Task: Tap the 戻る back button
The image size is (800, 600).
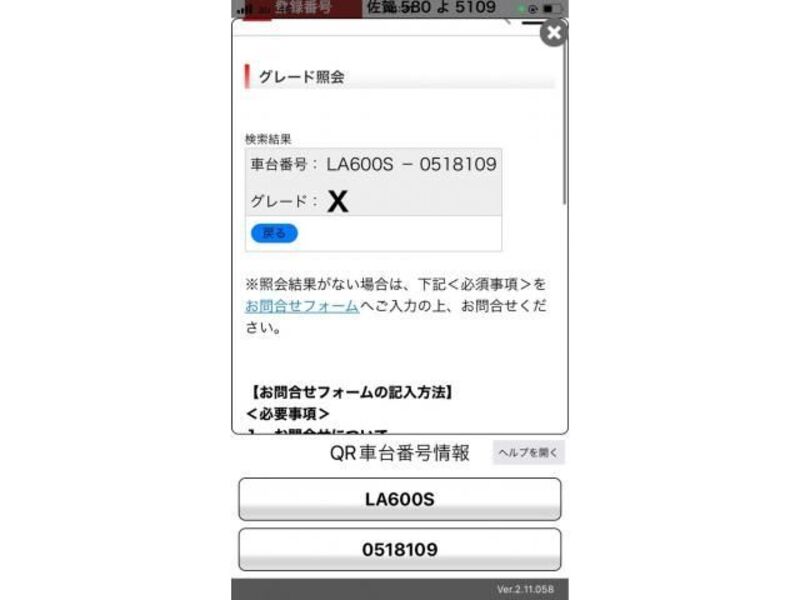Action: (x=273, y=233)
